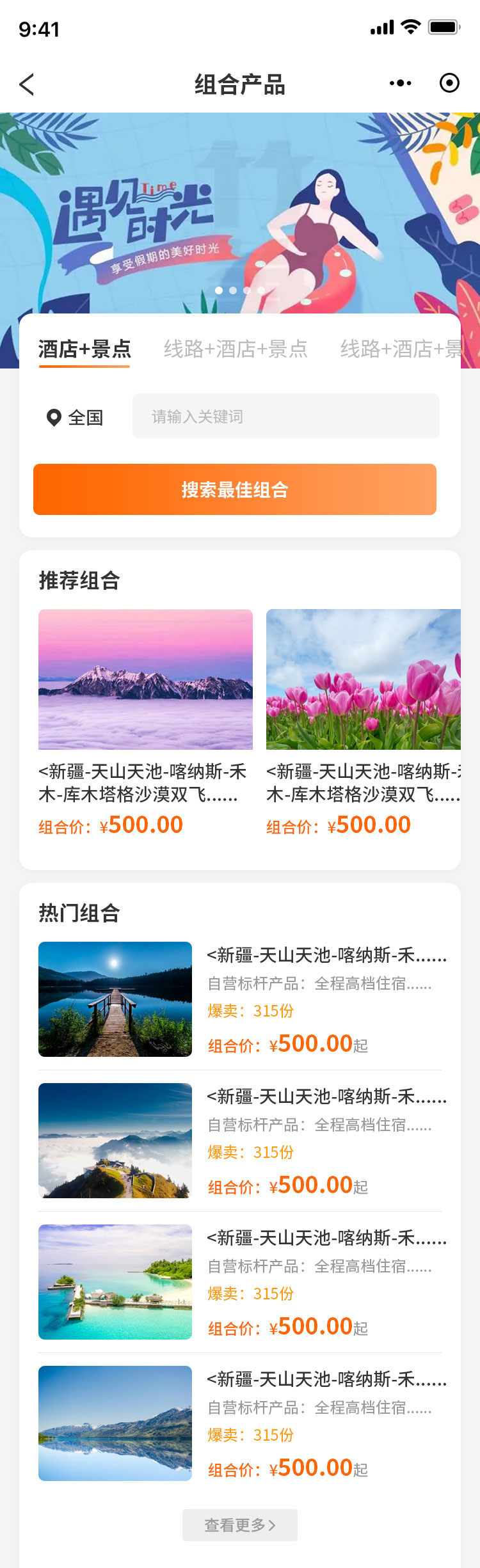The height and width of the screenshot is (1568, 480).
Task: Close the mini program via circle icon
Action: 449,83
